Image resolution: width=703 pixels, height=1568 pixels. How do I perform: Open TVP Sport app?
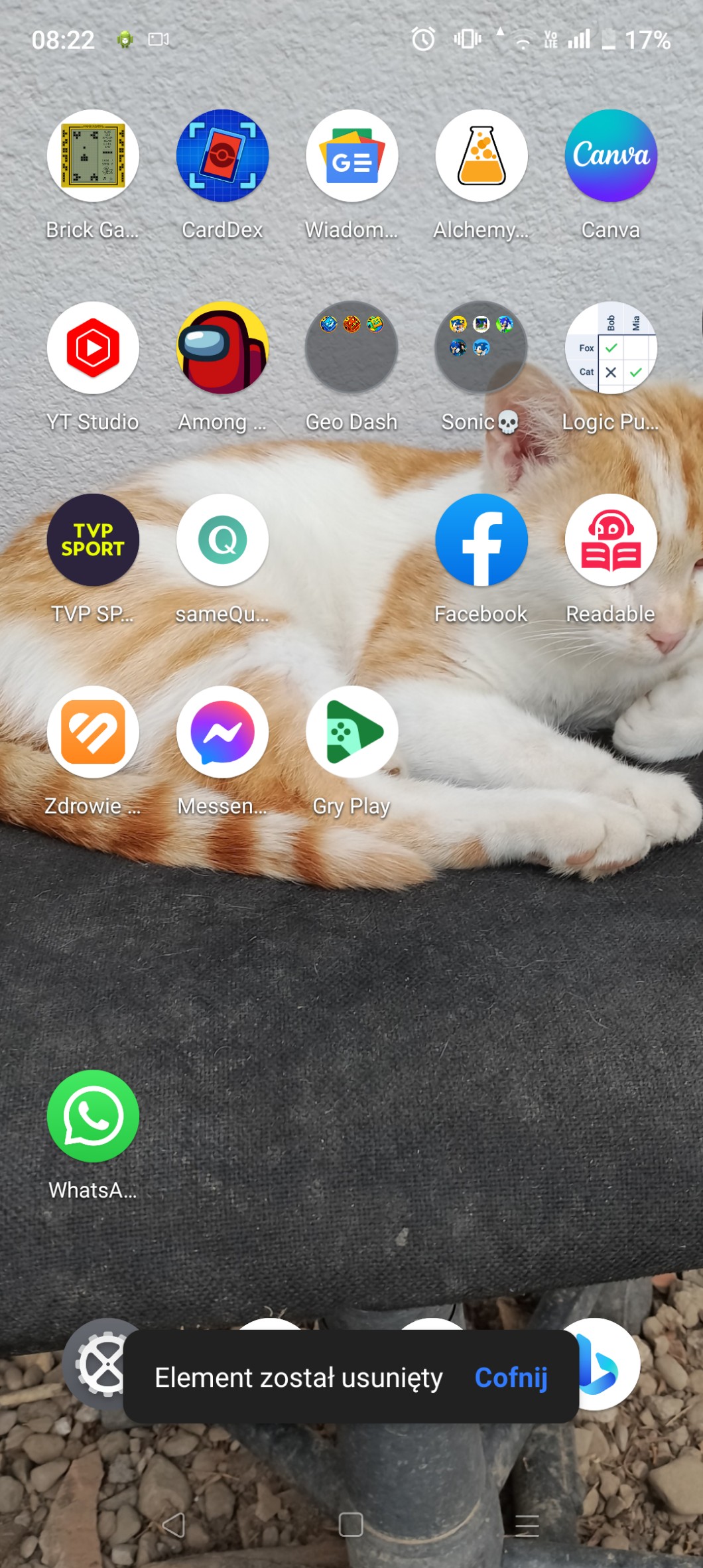coord(93,539)
